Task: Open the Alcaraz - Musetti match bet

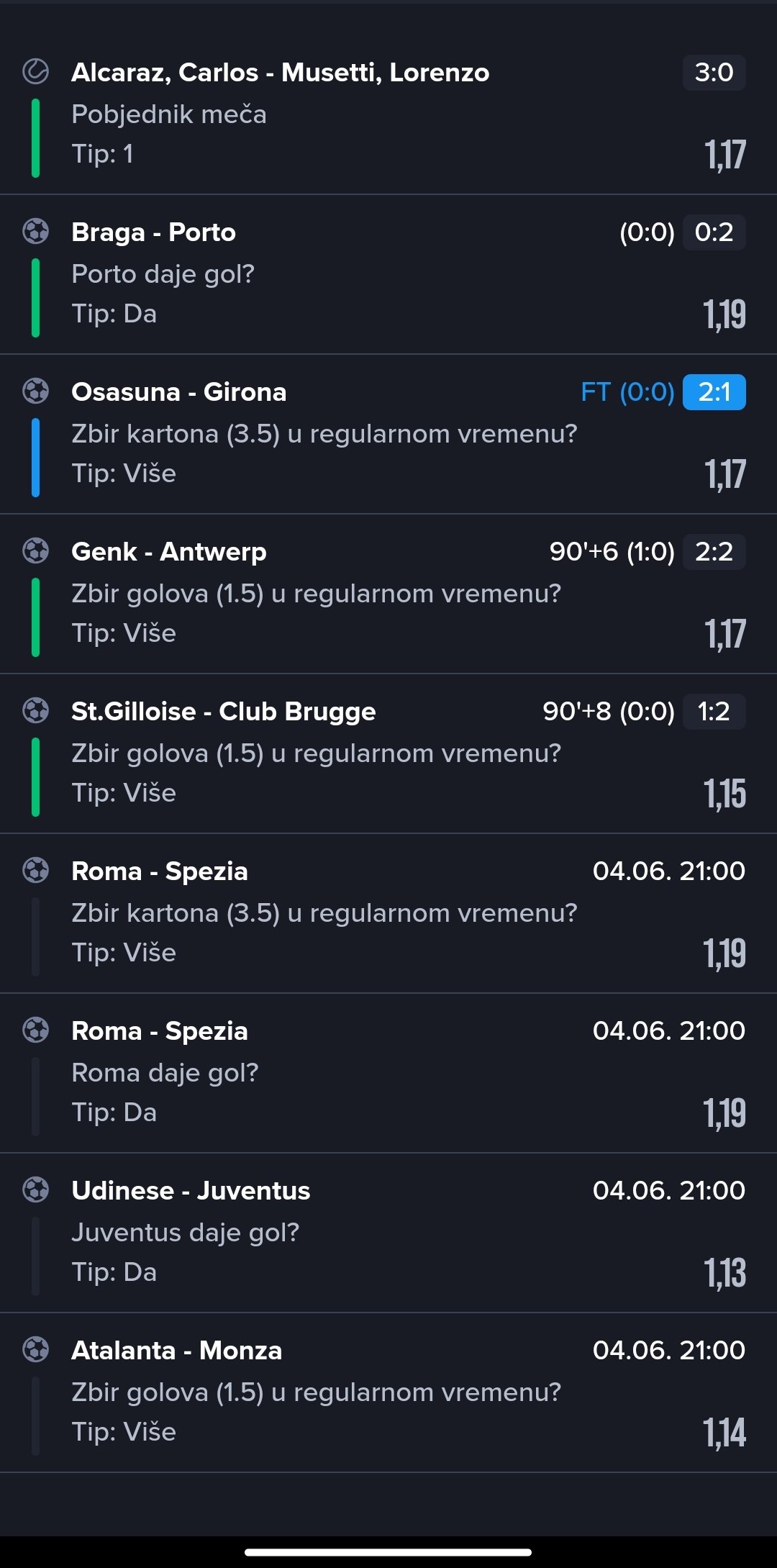Action: click(388, 114)
